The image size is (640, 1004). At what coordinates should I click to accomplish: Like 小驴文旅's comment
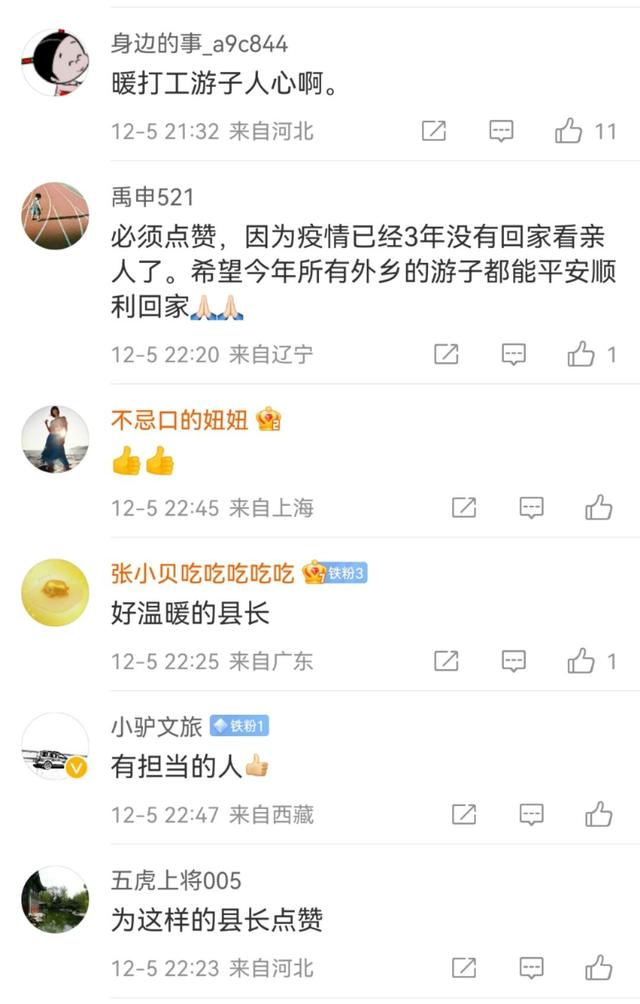(x=598, y=815)
